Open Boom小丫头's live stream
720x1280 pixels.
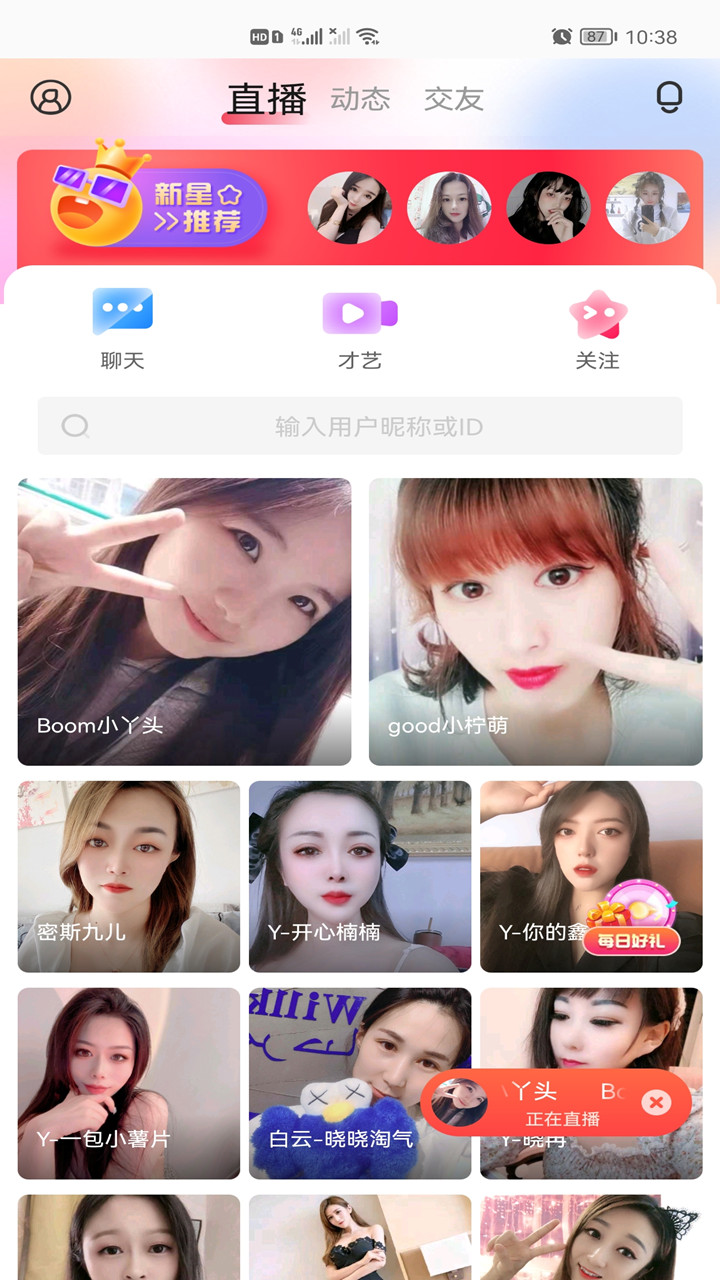click(184, 620)
